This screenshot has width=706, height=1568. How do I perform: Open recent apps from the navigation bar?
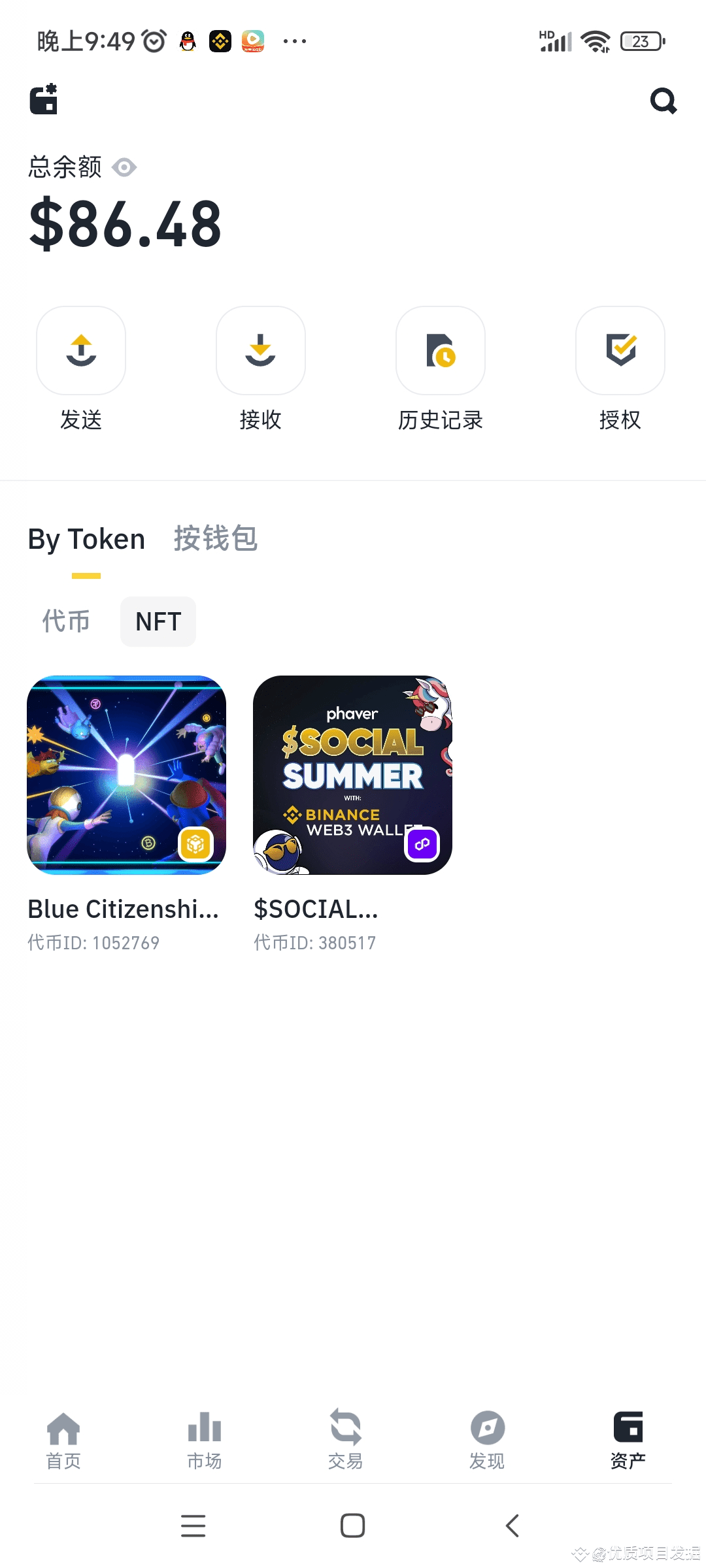tap(193, 1526)
